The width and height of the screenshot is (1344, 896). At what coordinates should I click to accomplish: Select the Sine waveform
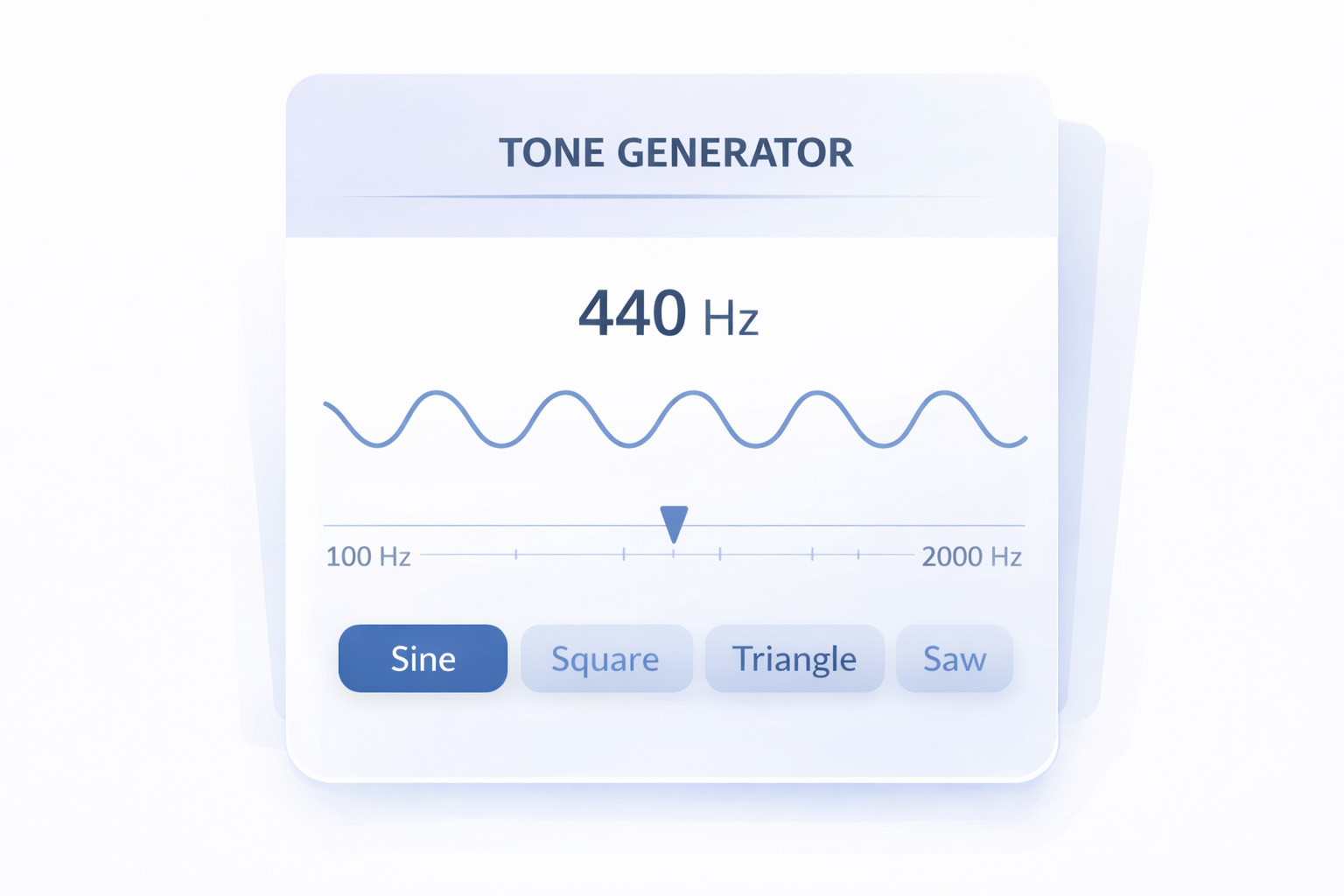tap(423, 658)
